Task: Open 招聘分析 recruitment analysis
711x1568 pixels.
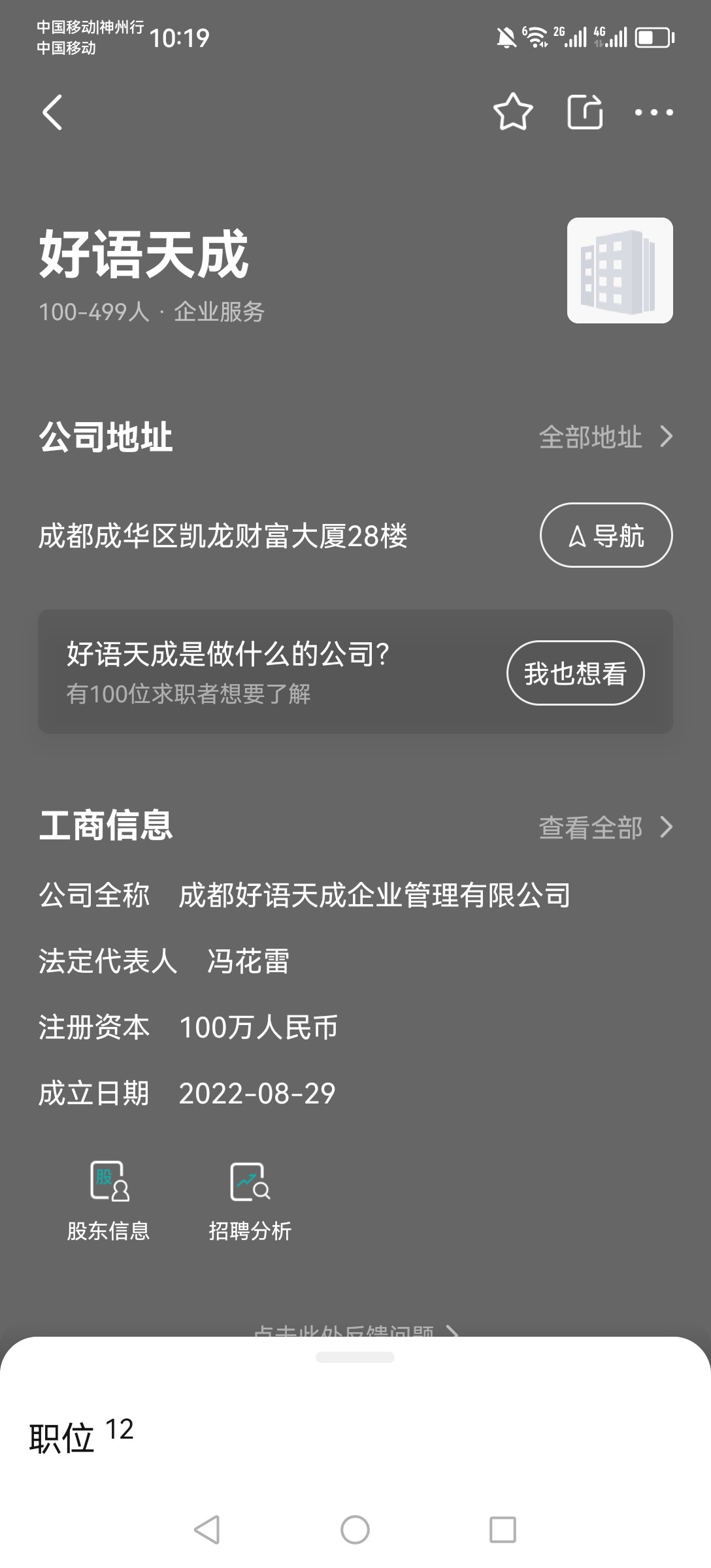Action: click(250, 1201)
